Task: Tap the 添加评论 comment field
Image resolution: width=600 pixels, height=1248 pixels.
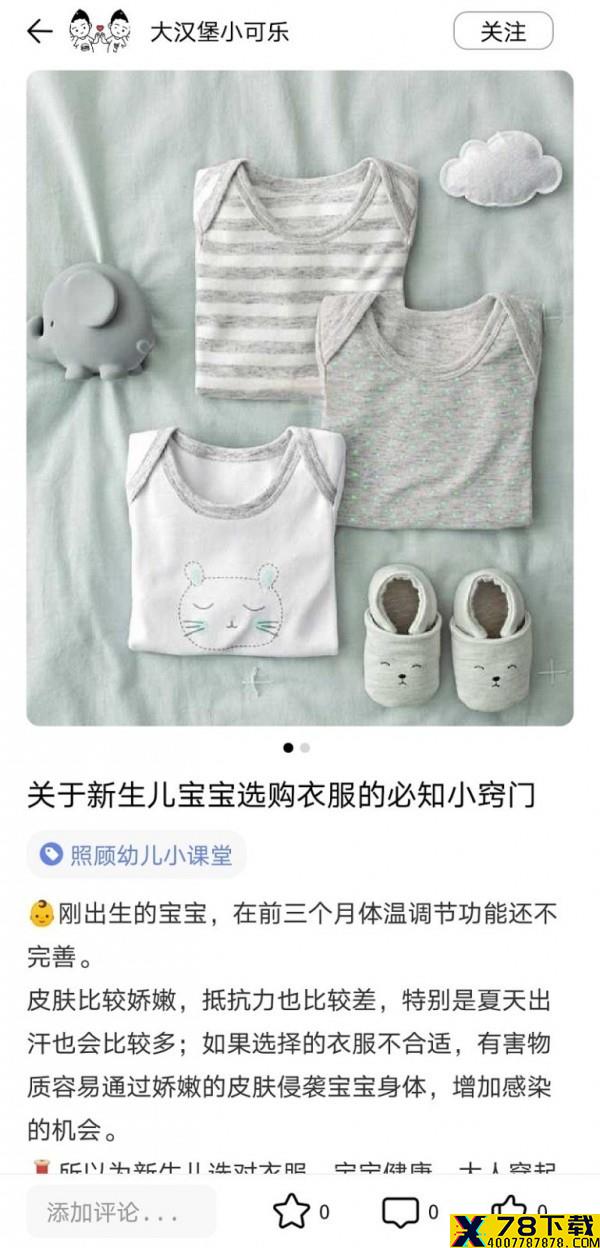Action: point(121,1212)
